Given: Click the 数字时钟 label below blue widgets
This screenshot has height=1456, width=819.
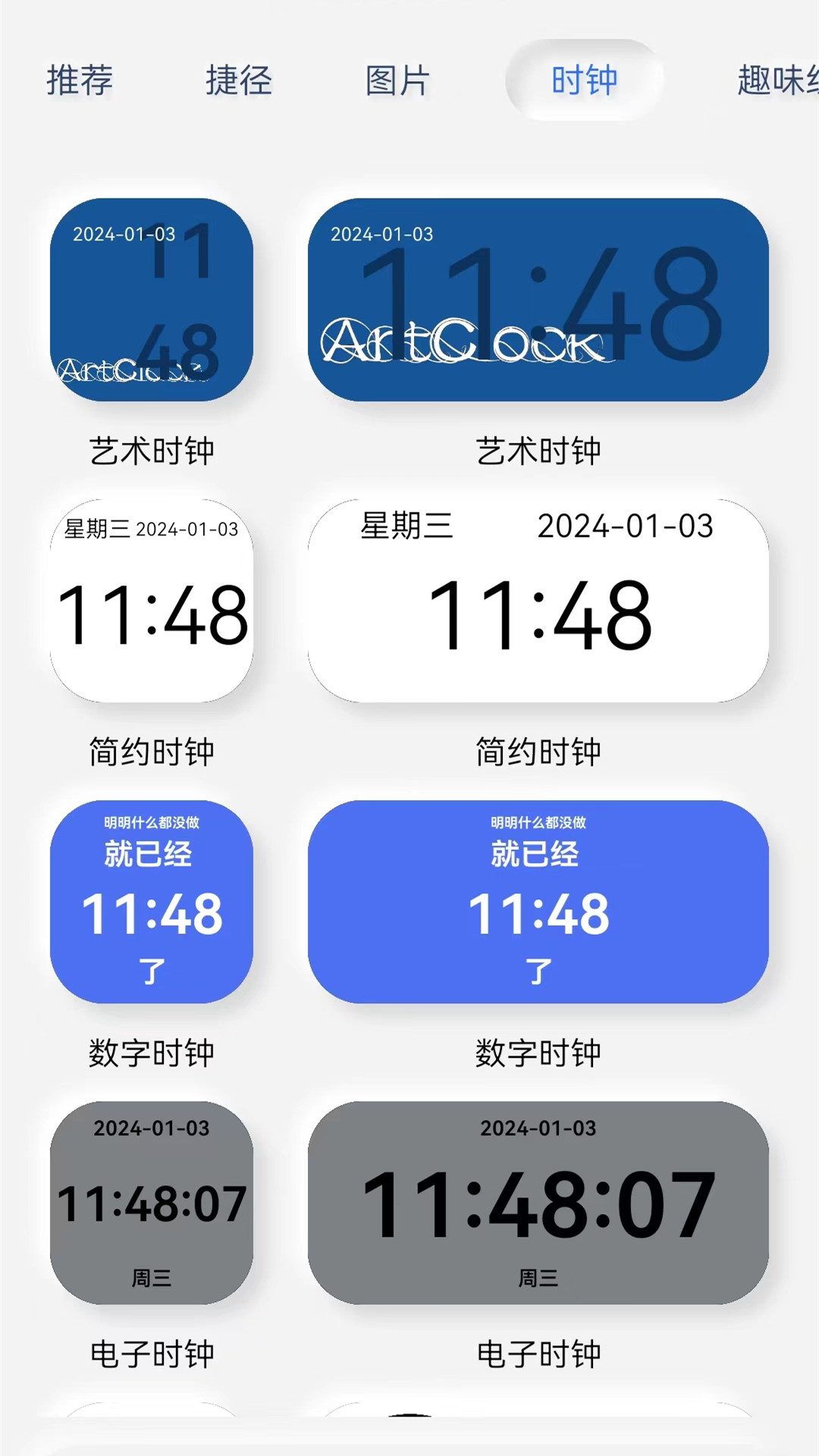Looking at the screenshot, I should click(x=537, y=1052).
